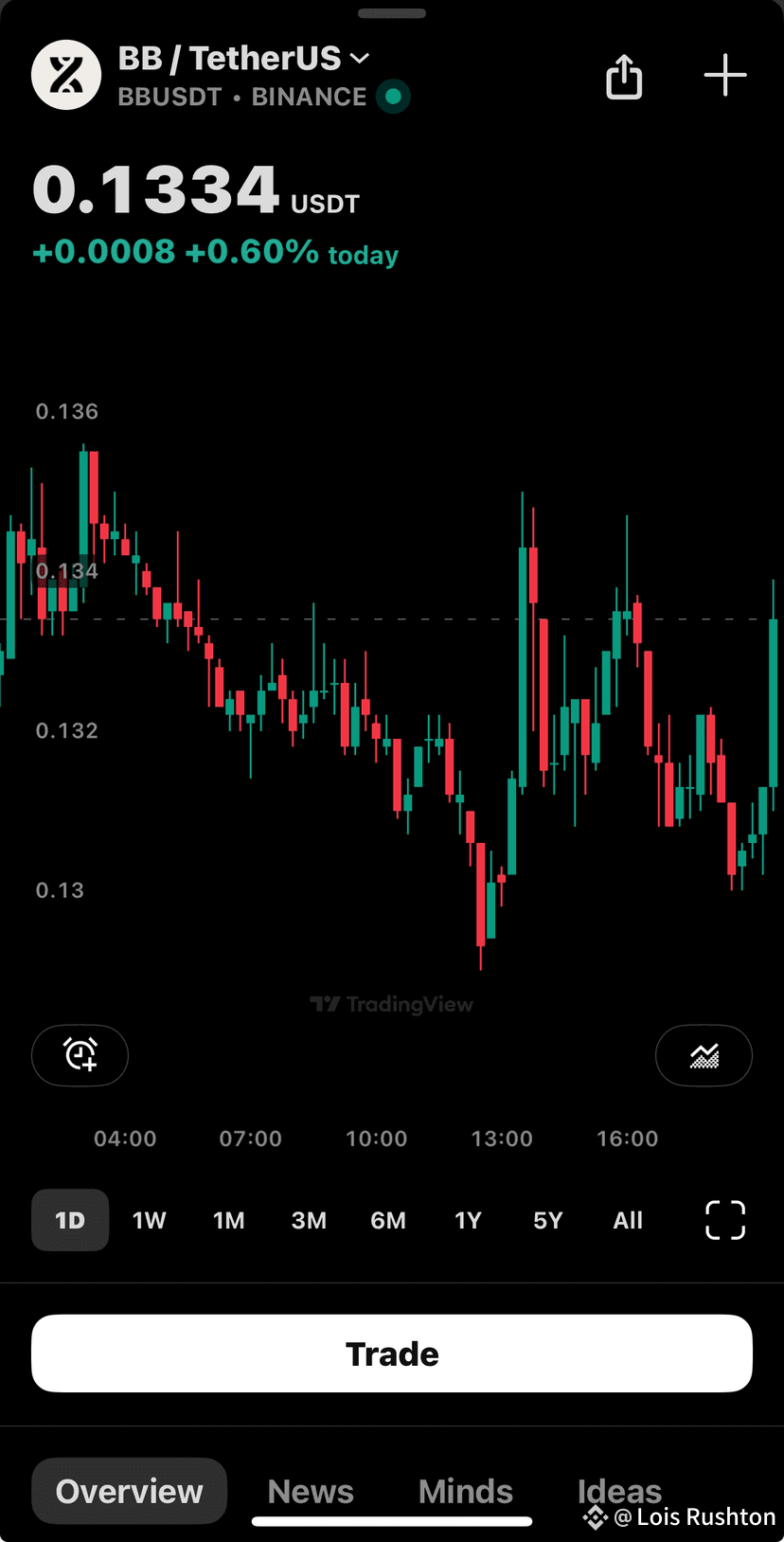Select the 1Y time range

[468, 1220]
